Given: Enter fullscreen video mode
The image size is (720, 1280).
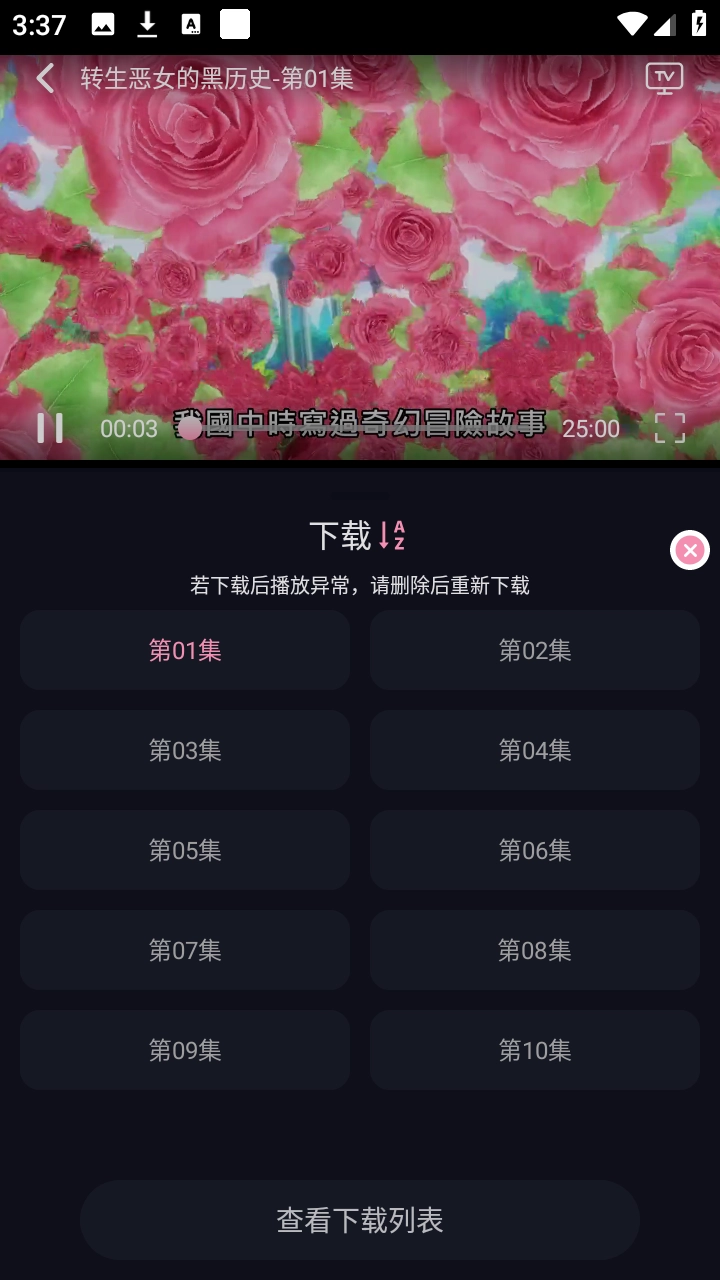Looking at the screenshot, I should [x=670, y=428].
